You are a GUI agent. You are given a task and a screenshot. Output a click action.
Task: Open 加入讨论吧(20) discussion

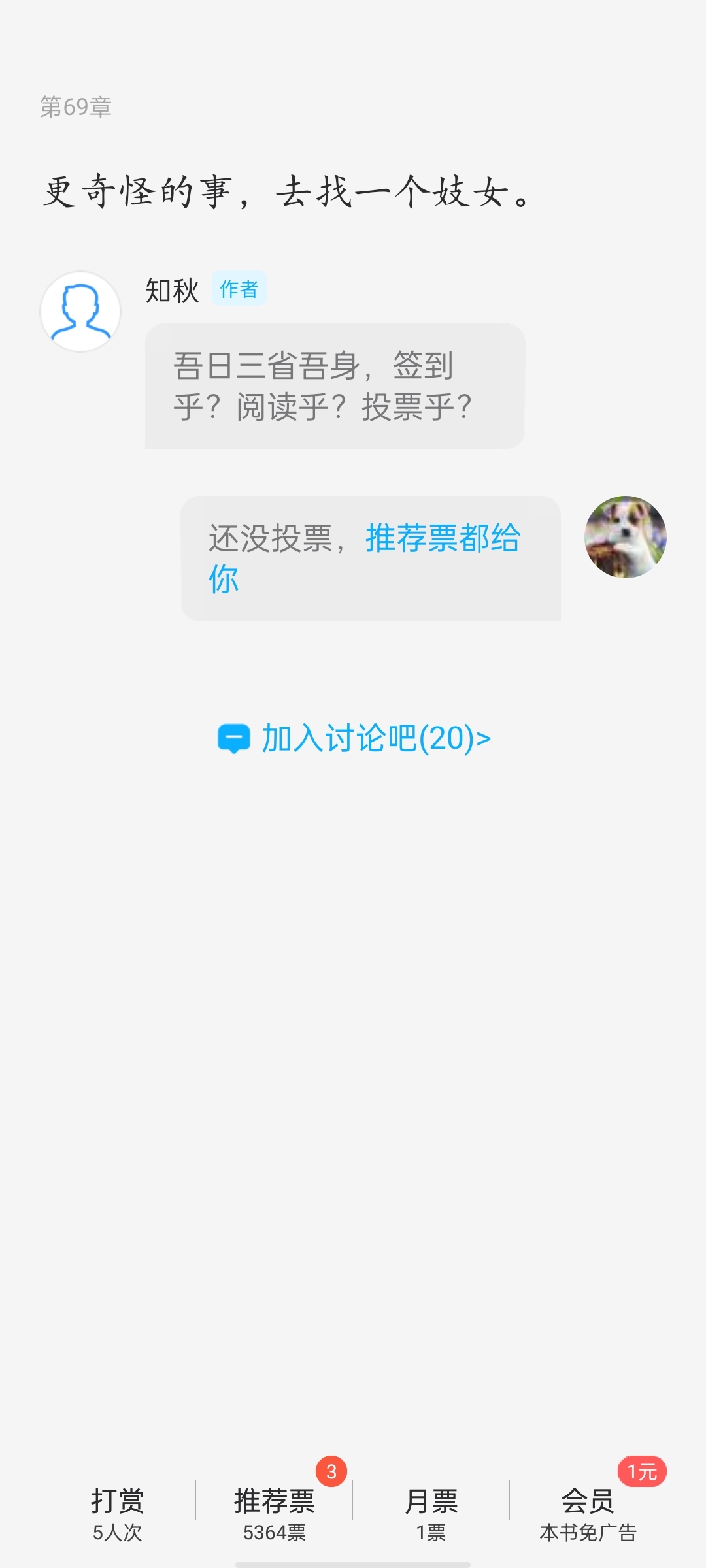pos(354,738)
